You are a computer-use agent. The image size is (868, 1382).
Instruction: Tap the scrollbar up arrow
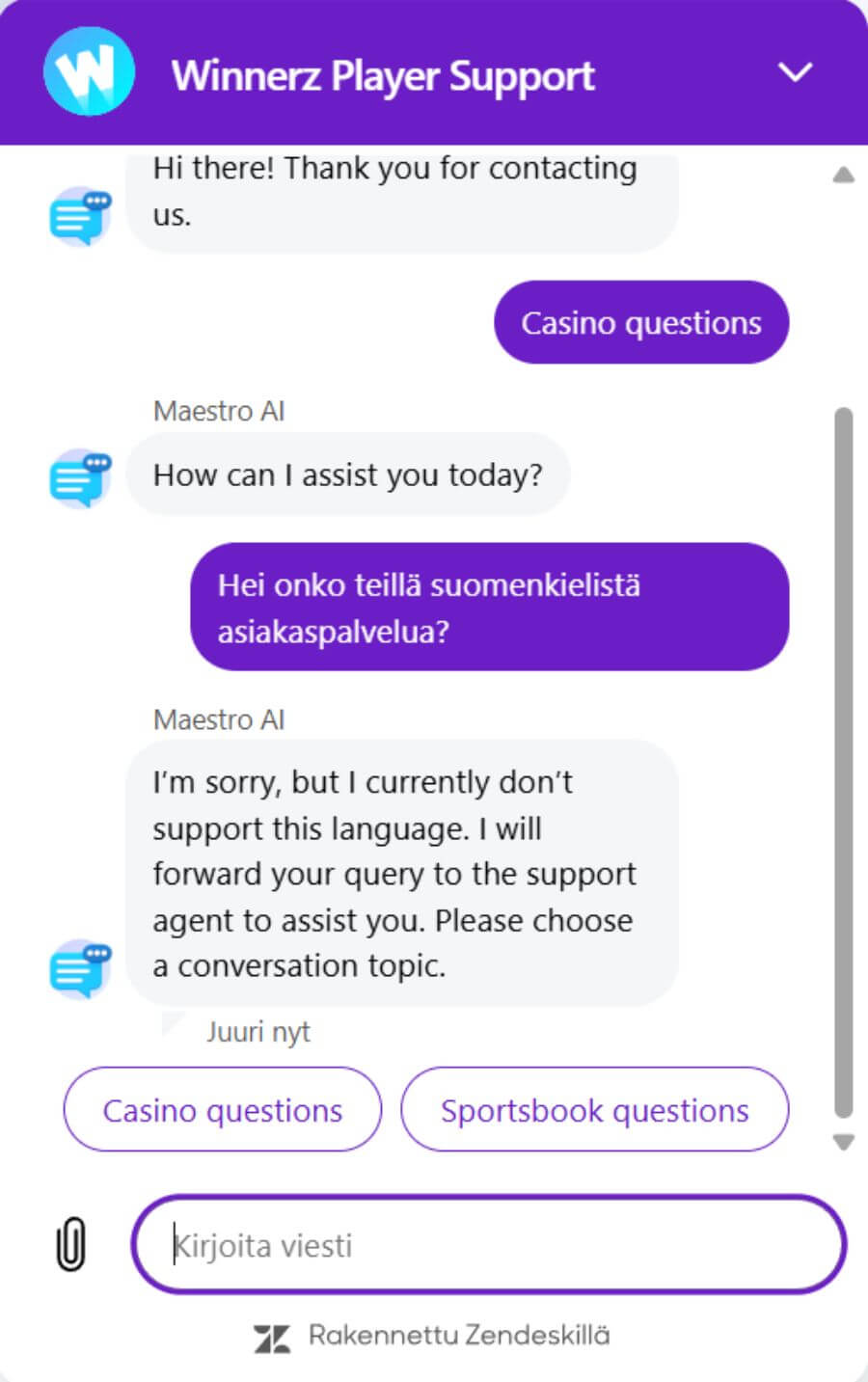[843, 176]
